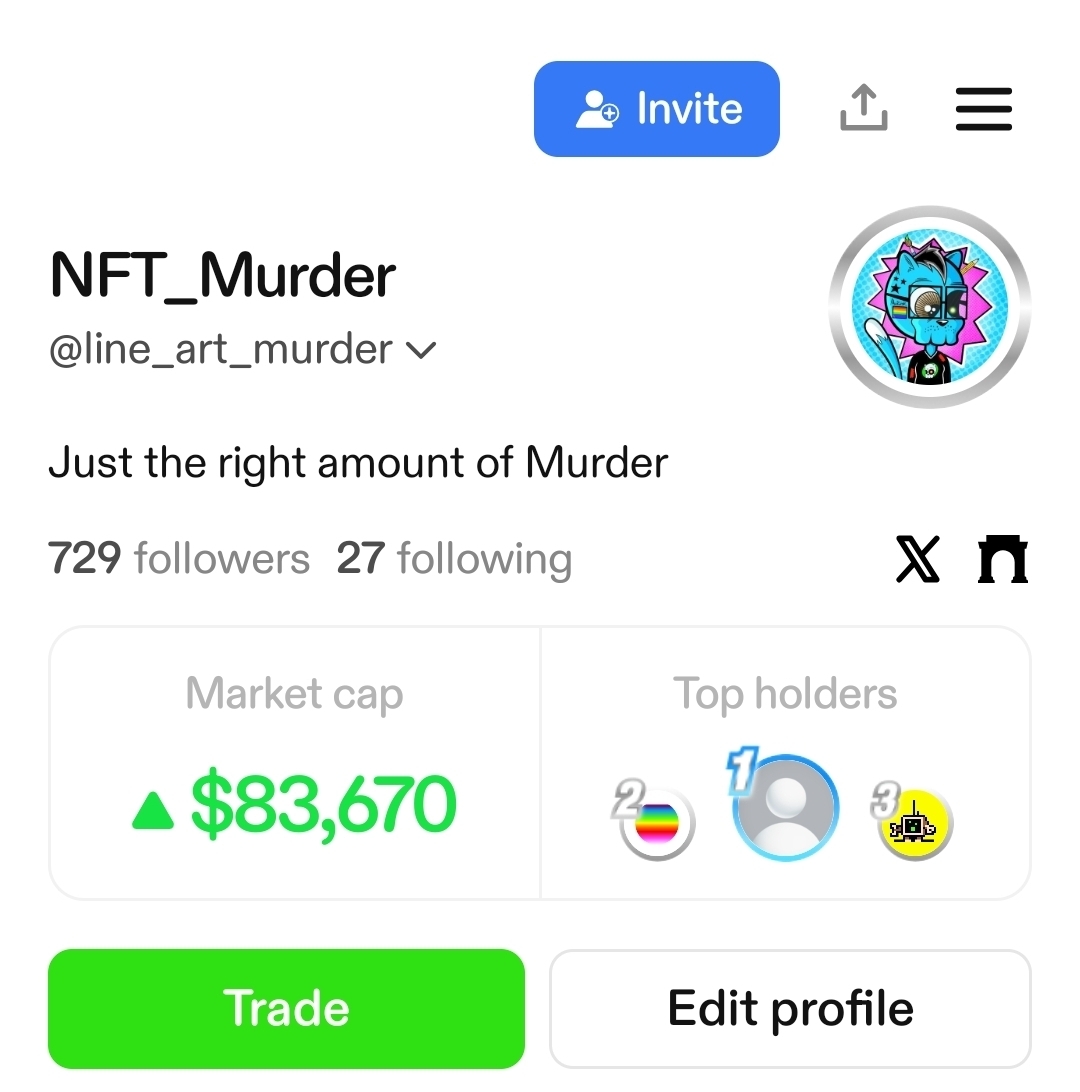View the Market cap card
1080x1092 pixels.
click(x=294, y=763)
